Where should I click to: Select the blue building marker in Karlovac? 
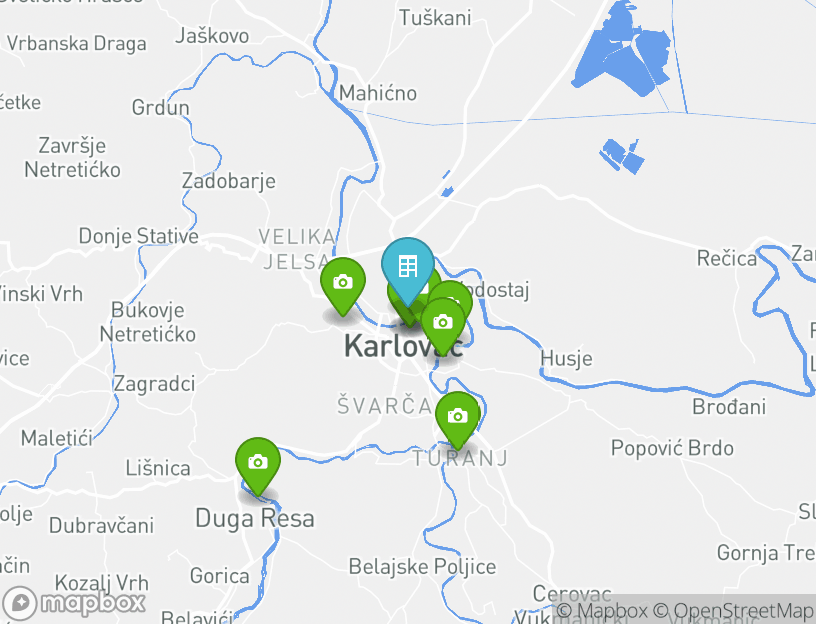pos(407,267)
